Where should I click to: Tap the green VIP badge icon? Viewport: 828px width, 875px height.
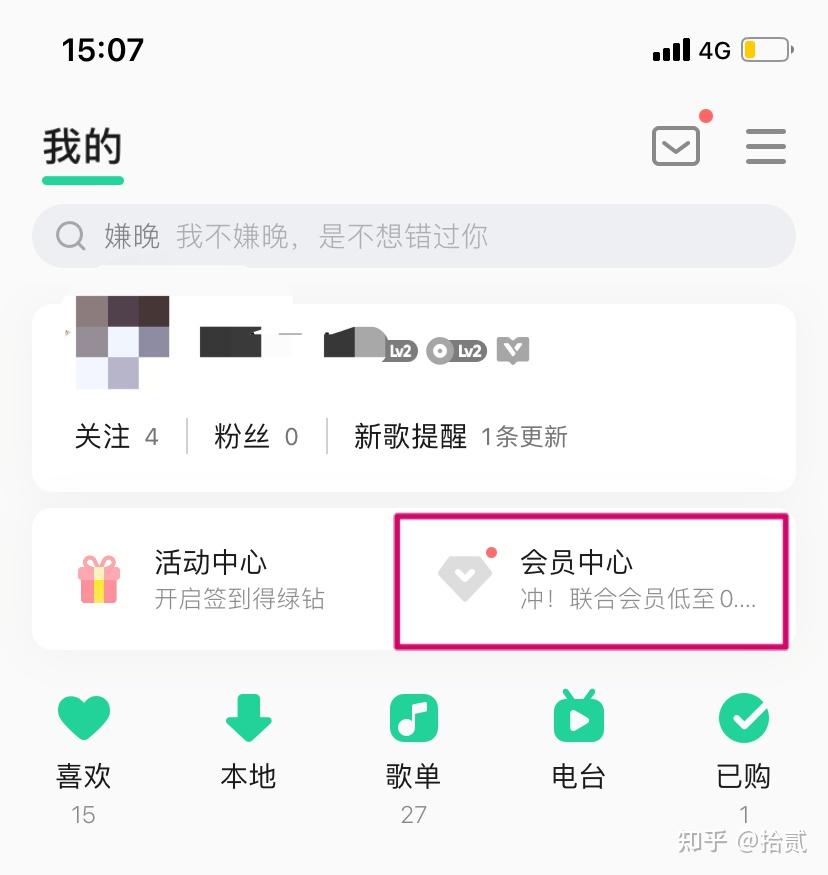tap(513, 351)
